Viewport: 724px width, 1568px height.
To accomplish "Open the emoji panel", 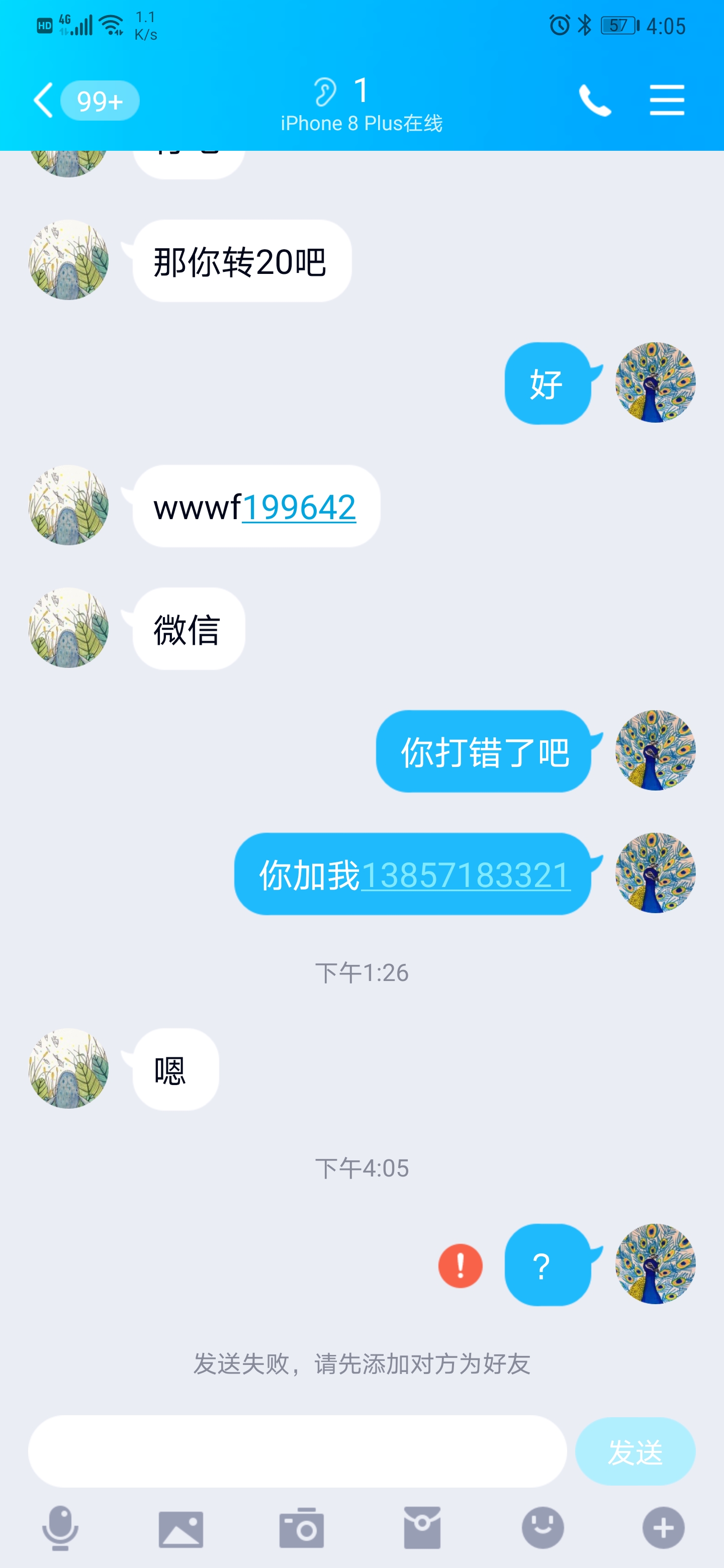I will point(542,1528).
